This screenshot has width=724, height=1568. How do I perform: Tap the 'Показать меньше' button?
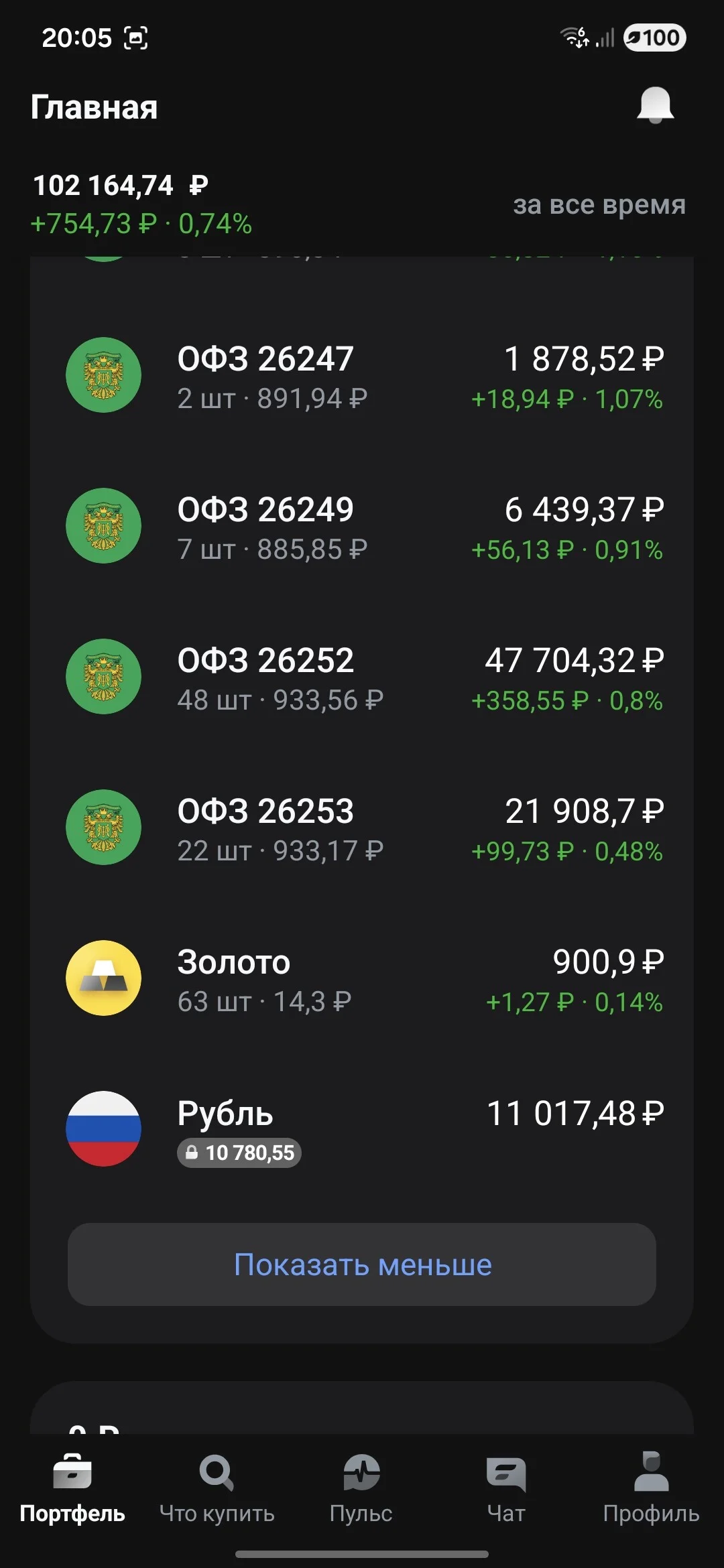362,1264
